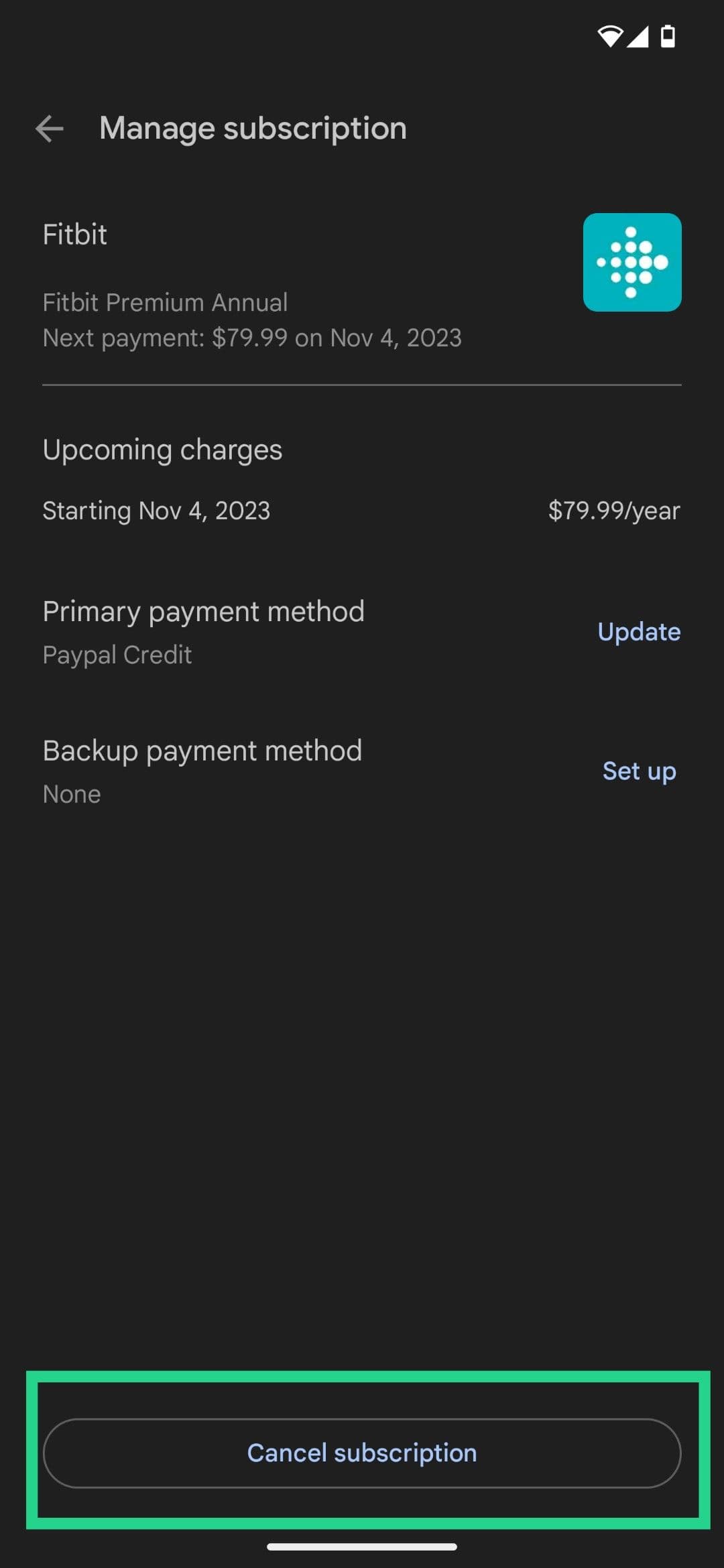Go back from Manage subscription
The height and width of the screenshot is (1568, 724).
coord(50,129)
